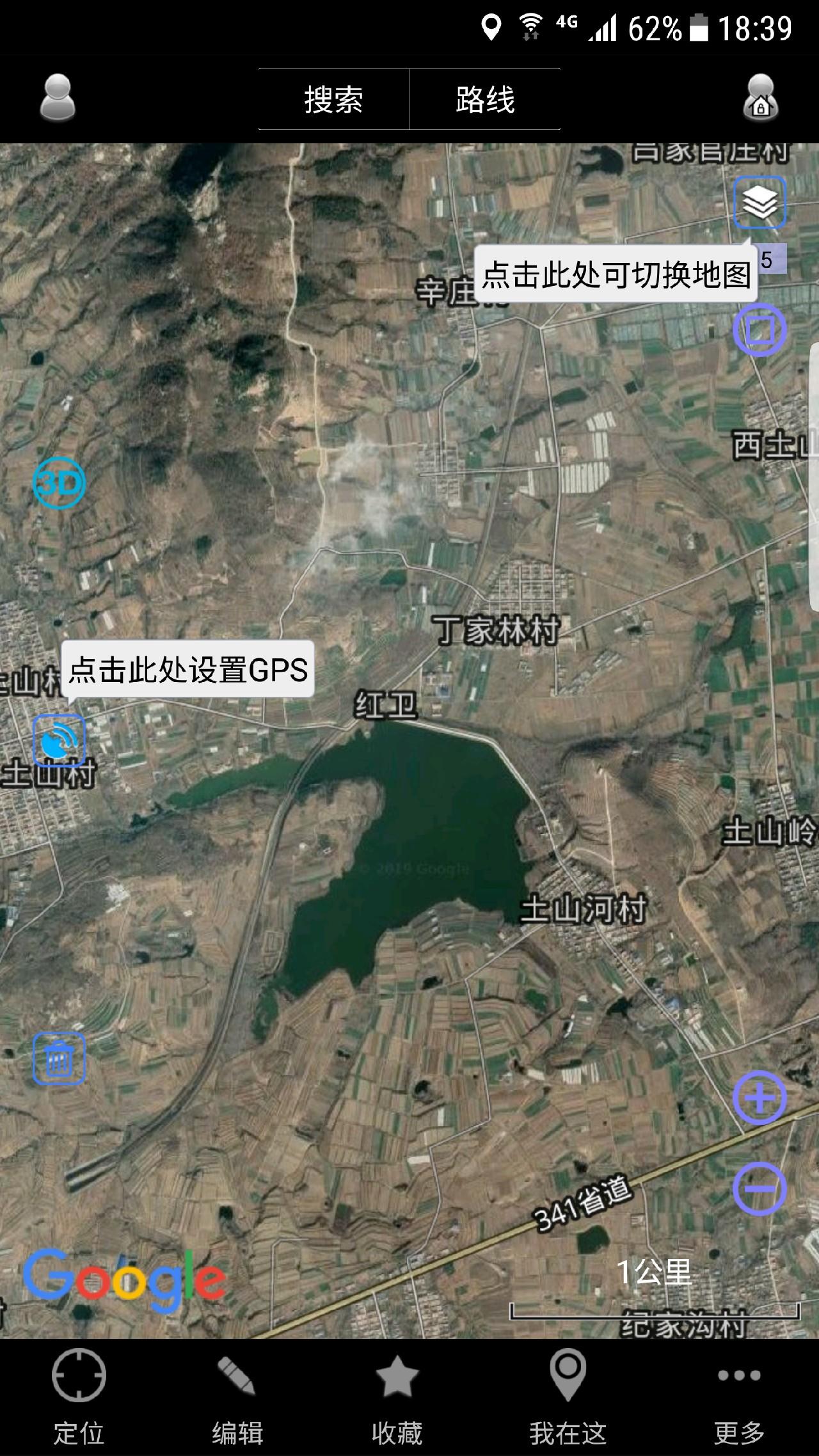Open GPS settings satellite icon
The image size is (819, 1456).
coord(59,741)
